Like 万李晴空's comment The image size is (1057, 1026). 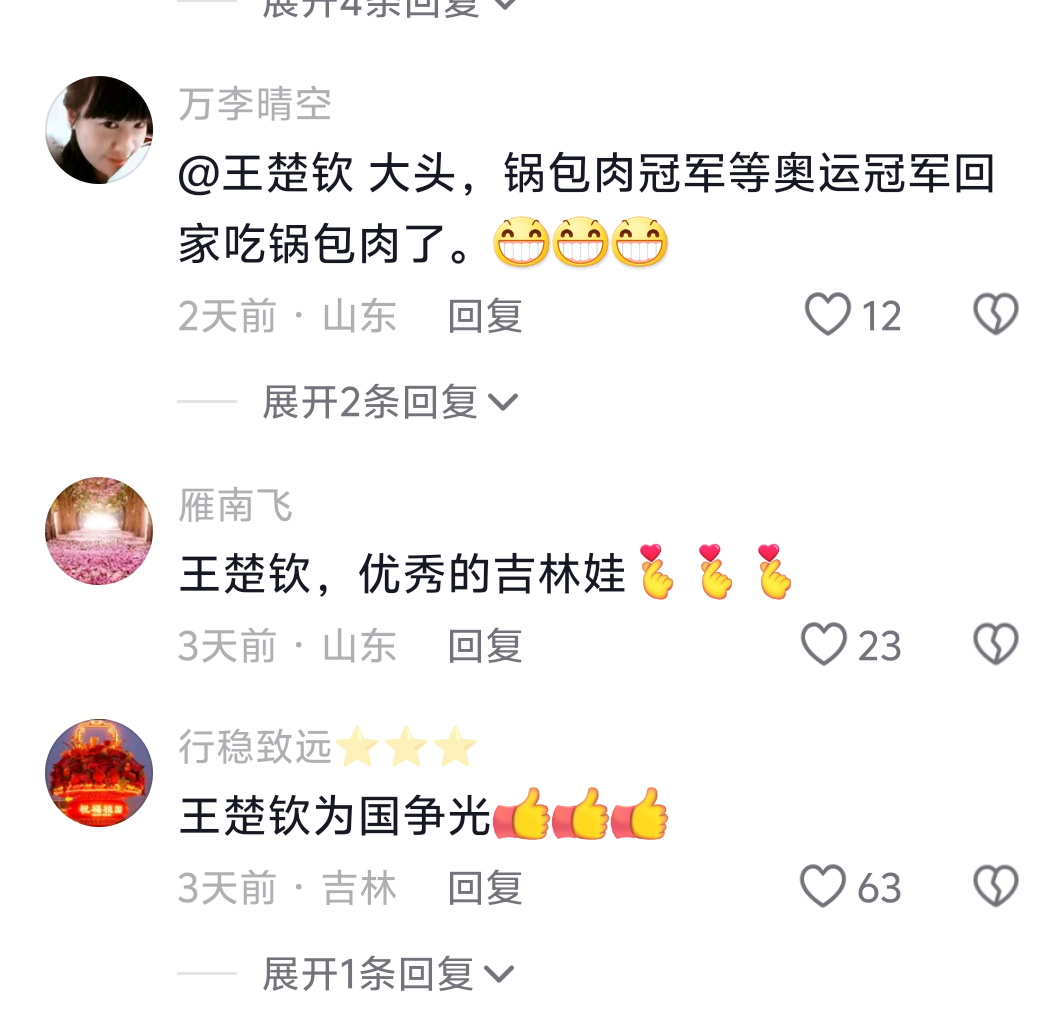tap(828, 315)
